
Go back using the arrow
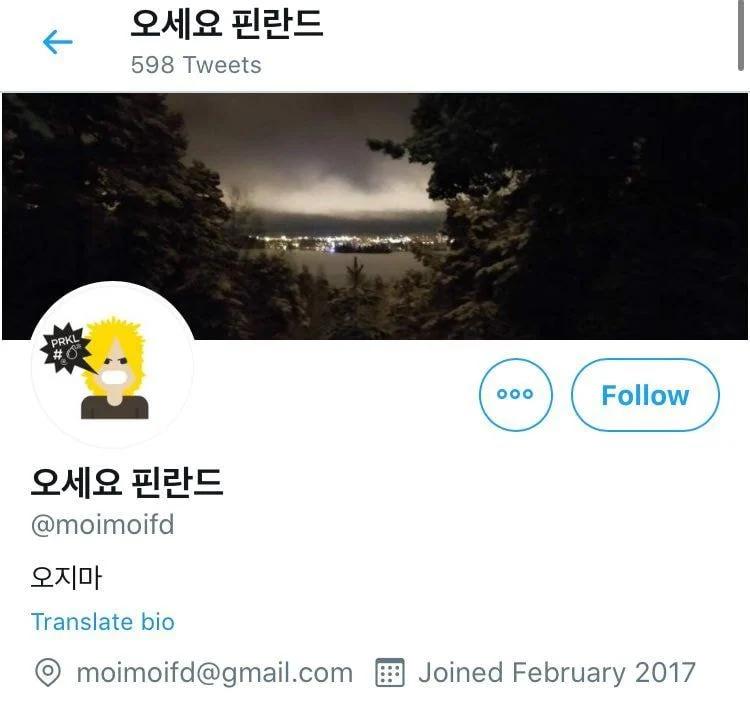coord(57,42)
